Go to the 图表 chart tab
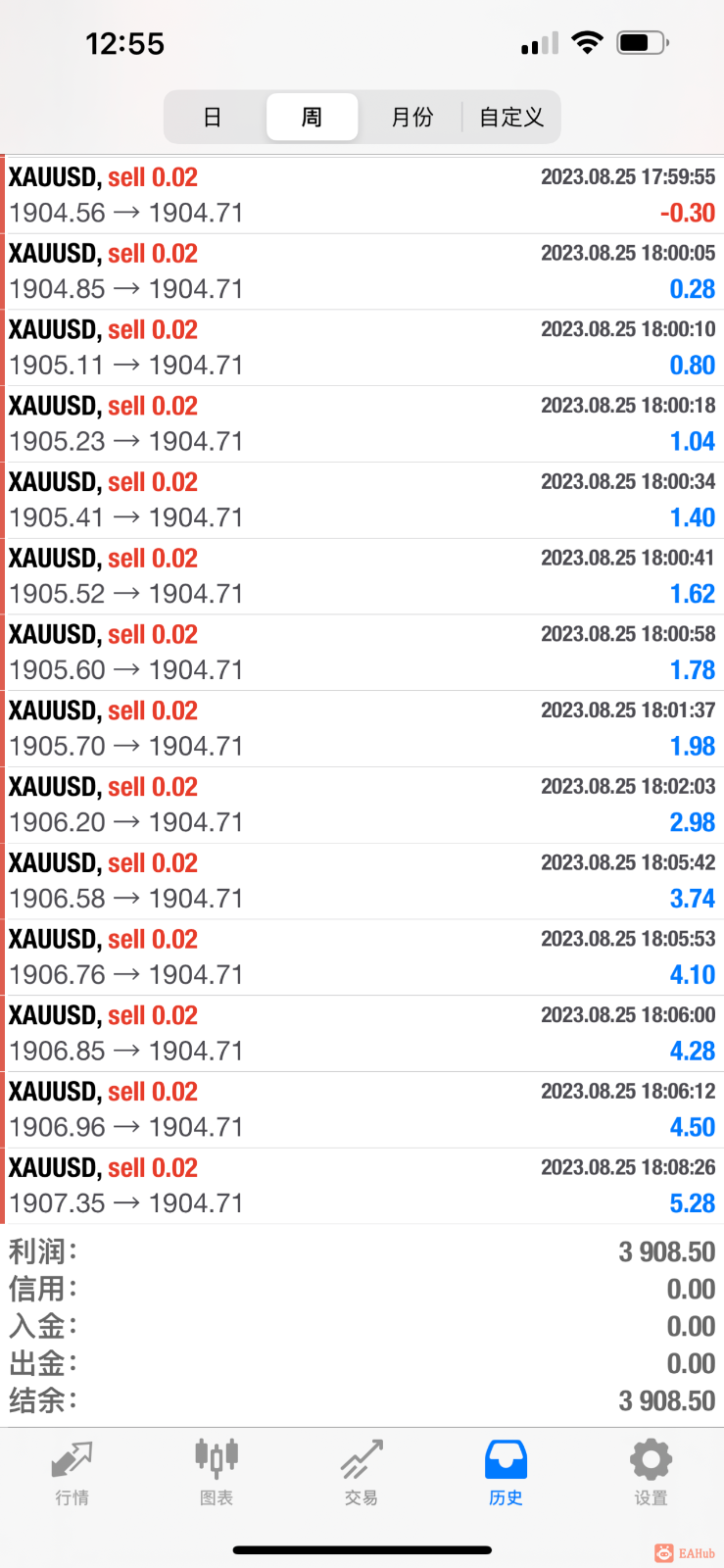 (x=217, y=1472)
